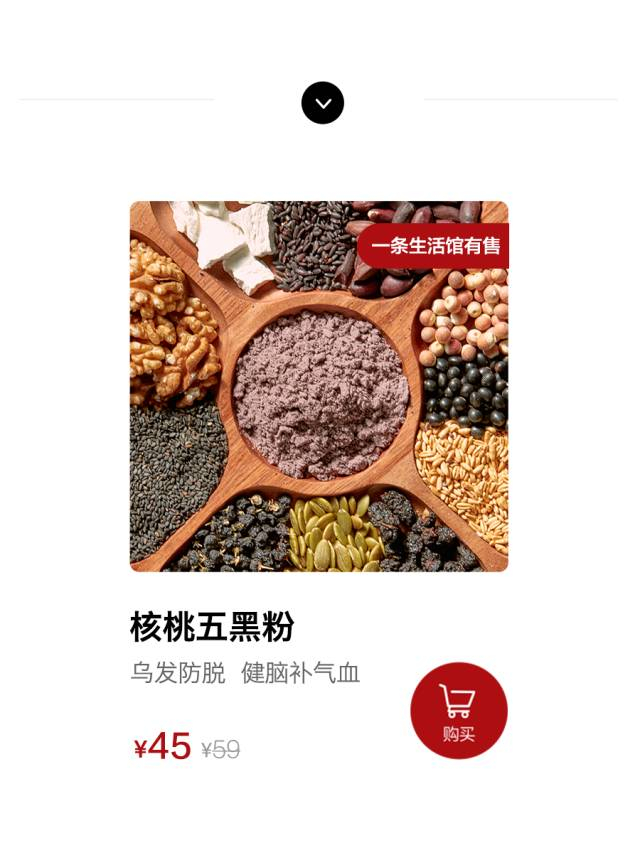Open the 核桃五黑粉 product image

pyautogui.click(x=319, y=386)
